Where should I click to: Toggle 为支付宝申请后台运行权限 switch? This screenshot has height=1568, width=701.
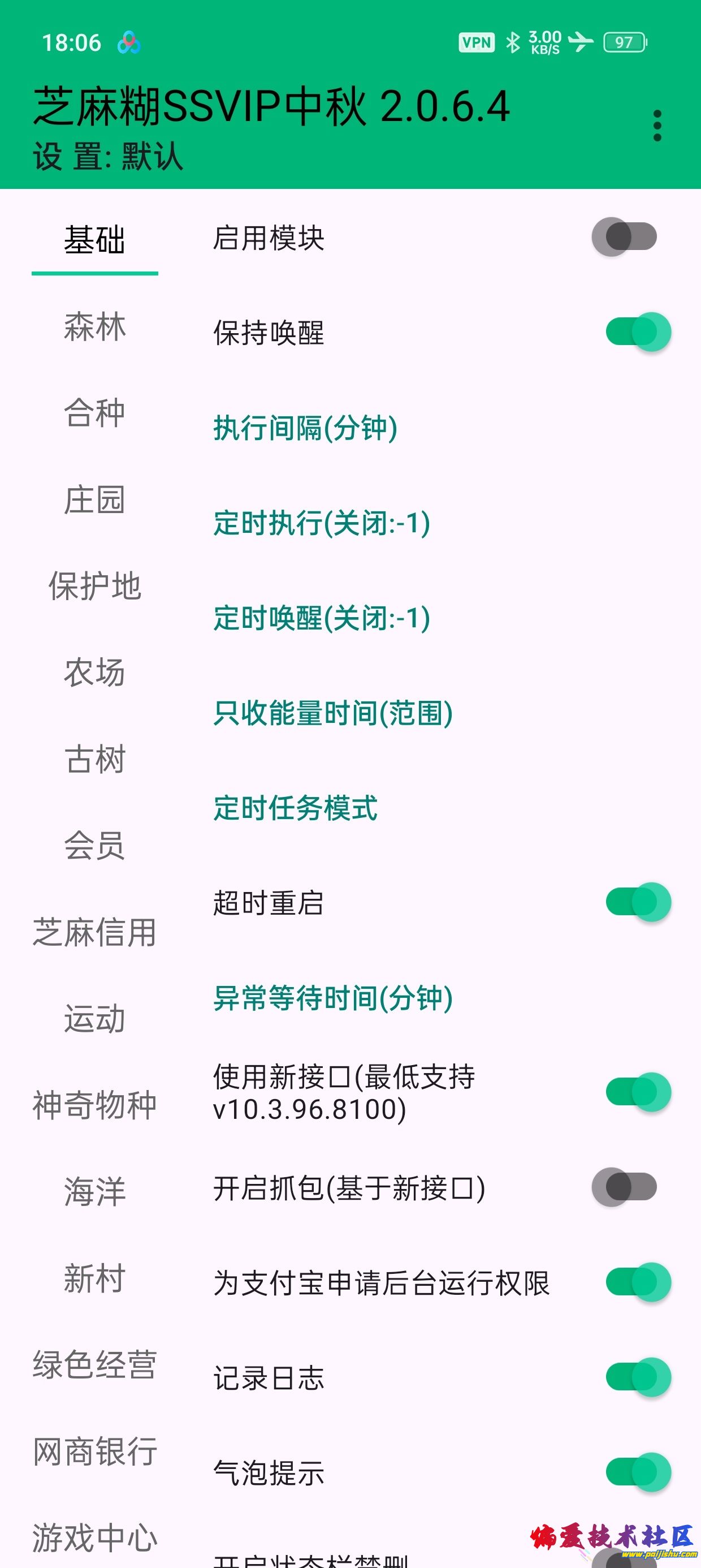[x=637, y=1282]
